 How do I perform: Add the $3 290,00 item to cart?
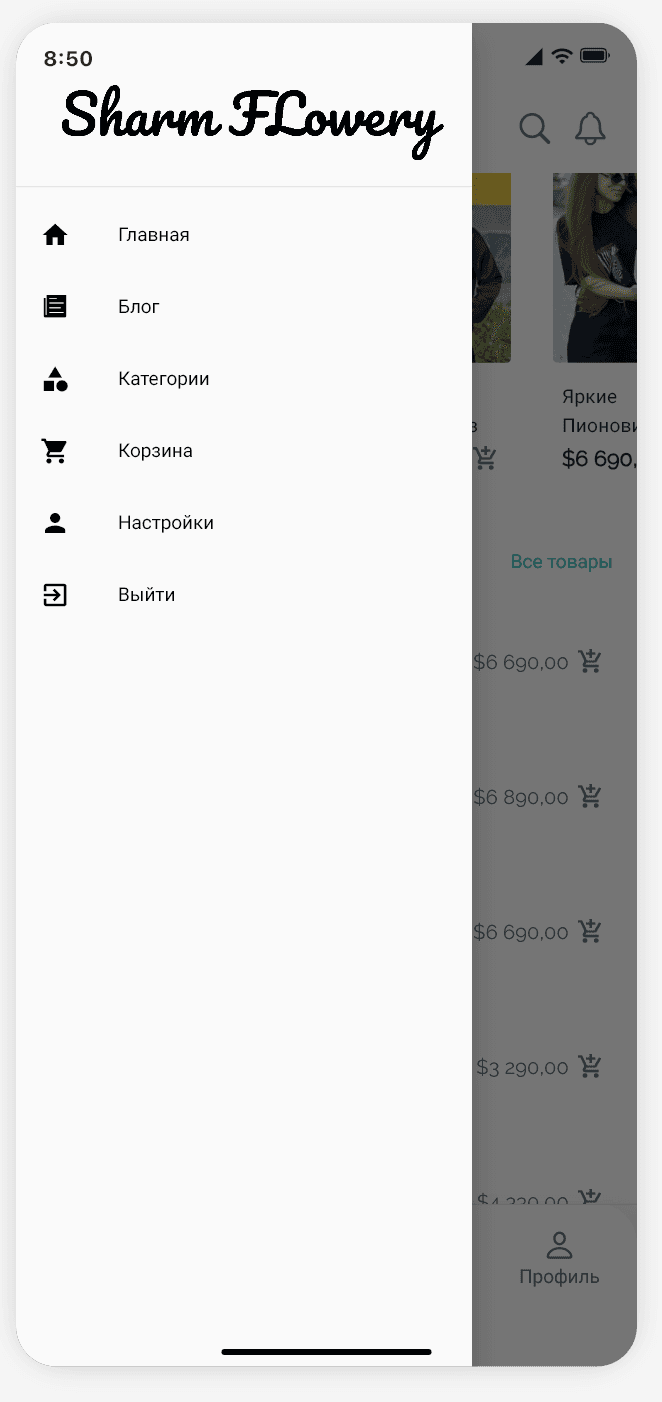click(x=590, y=1066)
